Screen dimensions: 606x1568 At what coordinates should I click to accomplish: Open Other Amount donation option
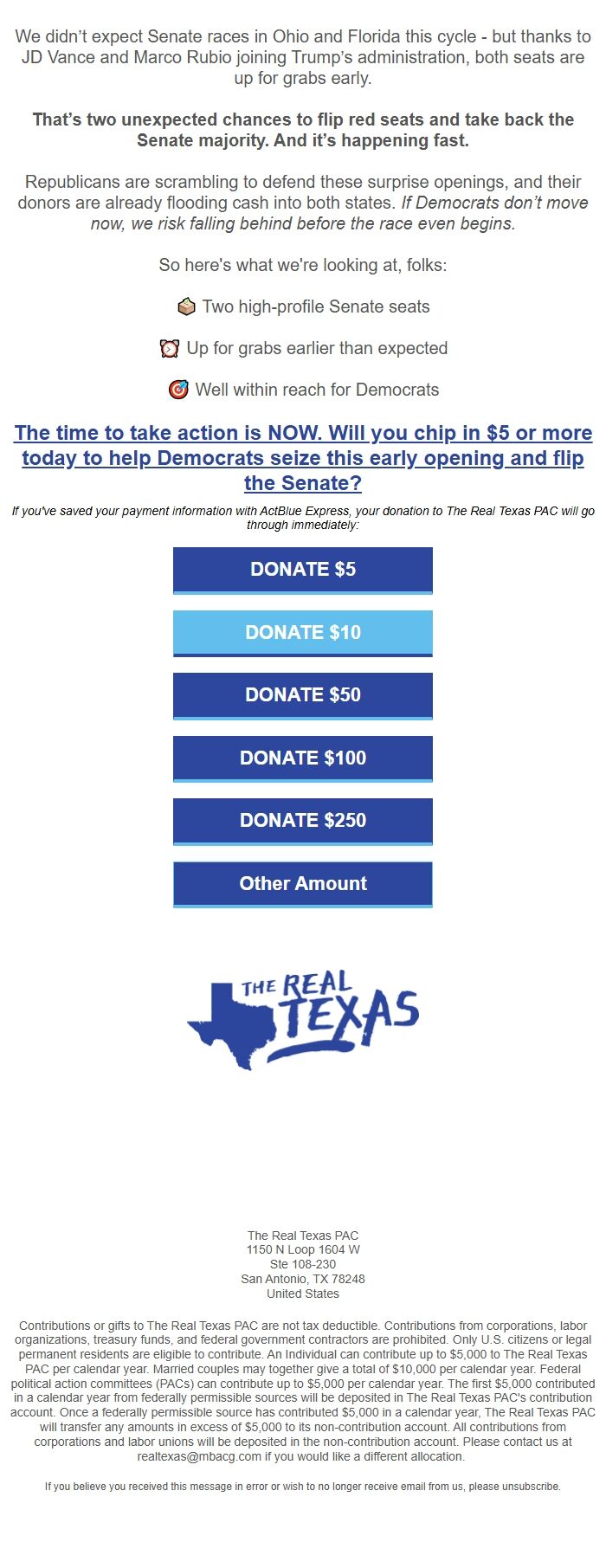pos(303,884)
